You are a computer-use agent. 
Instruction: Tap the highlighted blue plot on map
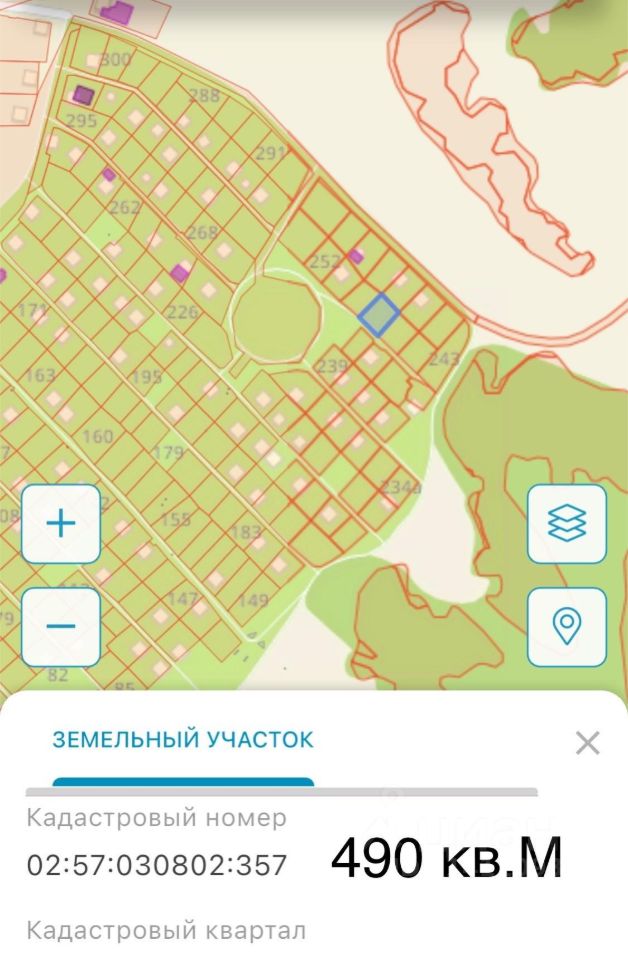point(379,314)
